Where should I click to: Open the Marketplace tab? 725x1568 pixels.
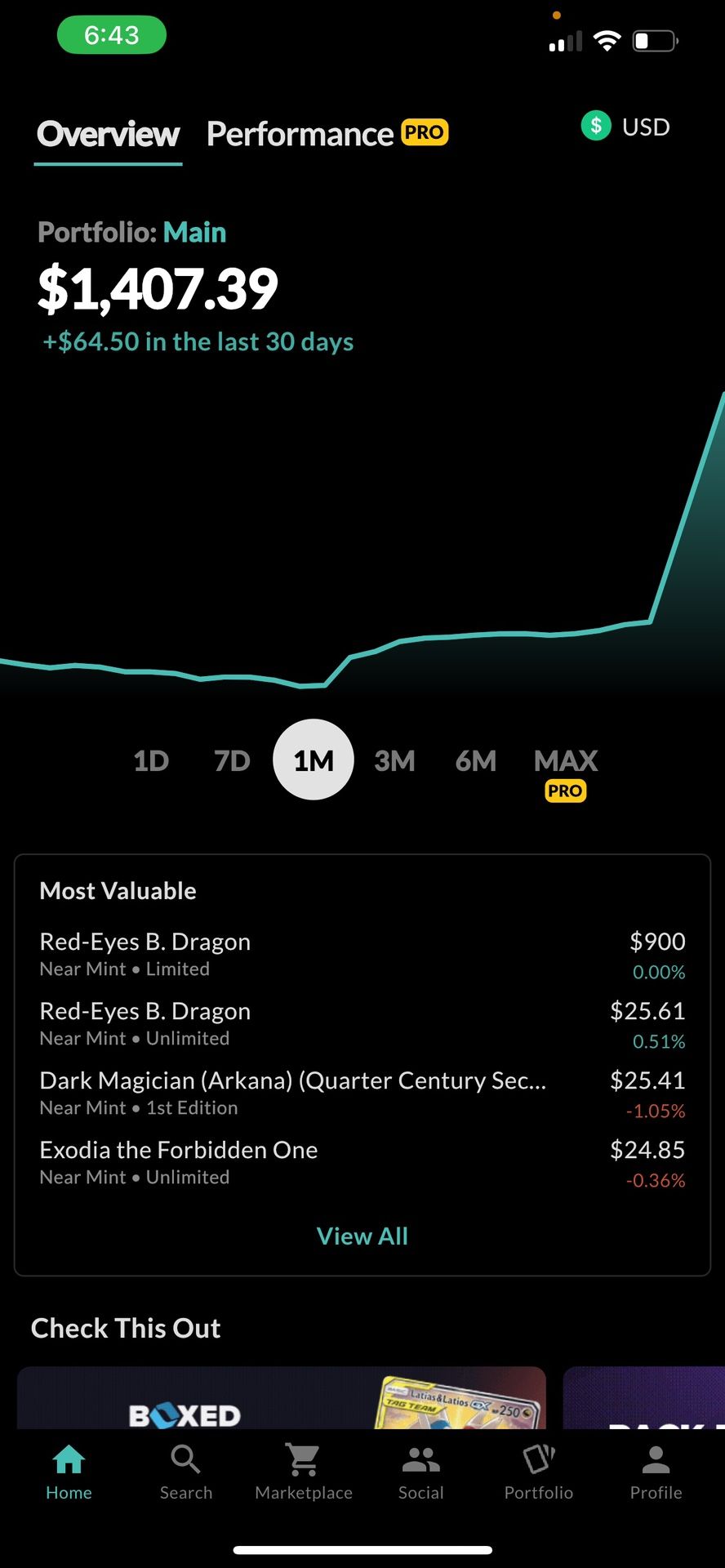pos(304,1472)
